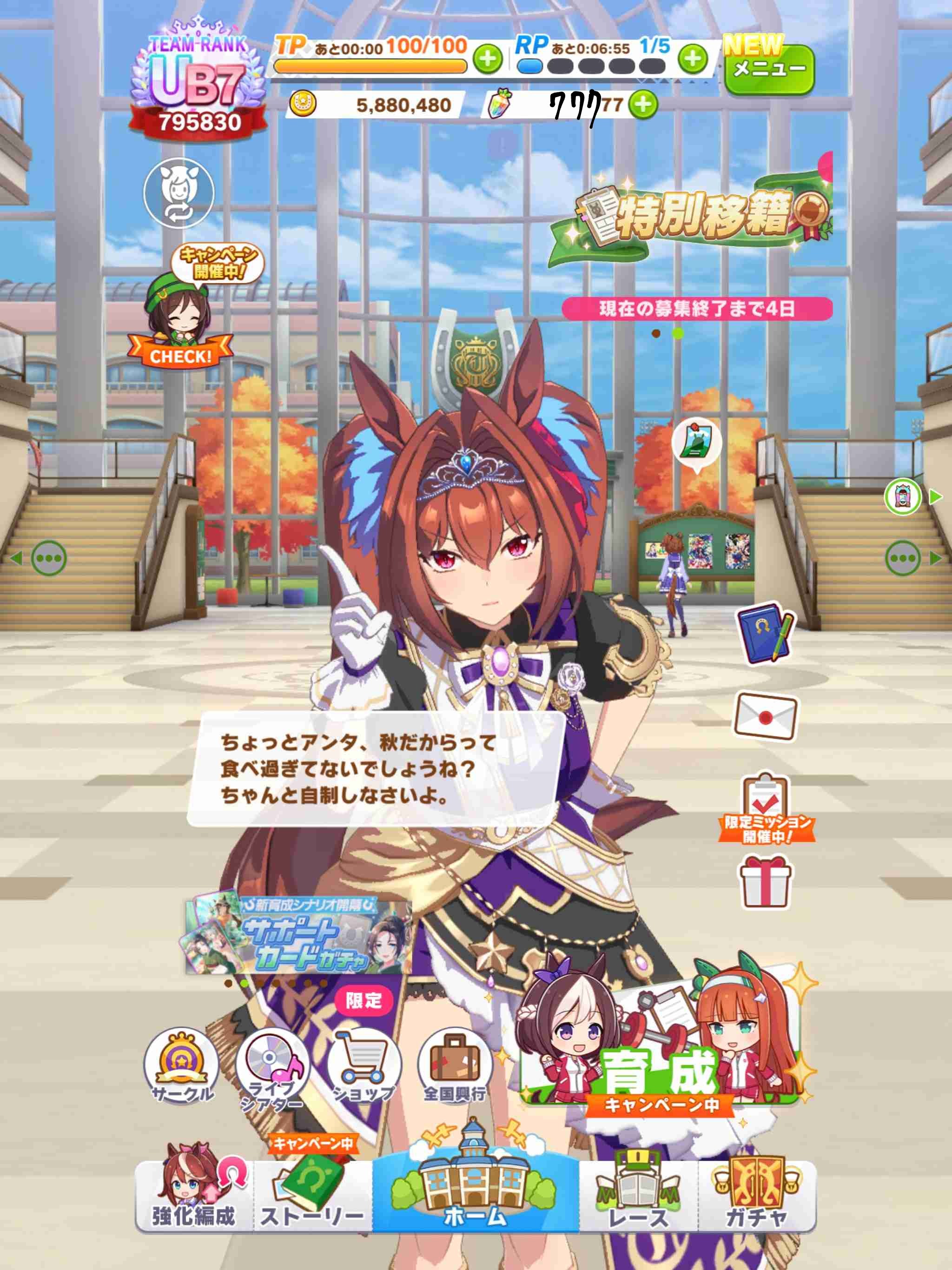The image size is (952, 1270).
Task: Tap the plus button to restore TP
Action: pyautogui.click(x=488, y=59)
